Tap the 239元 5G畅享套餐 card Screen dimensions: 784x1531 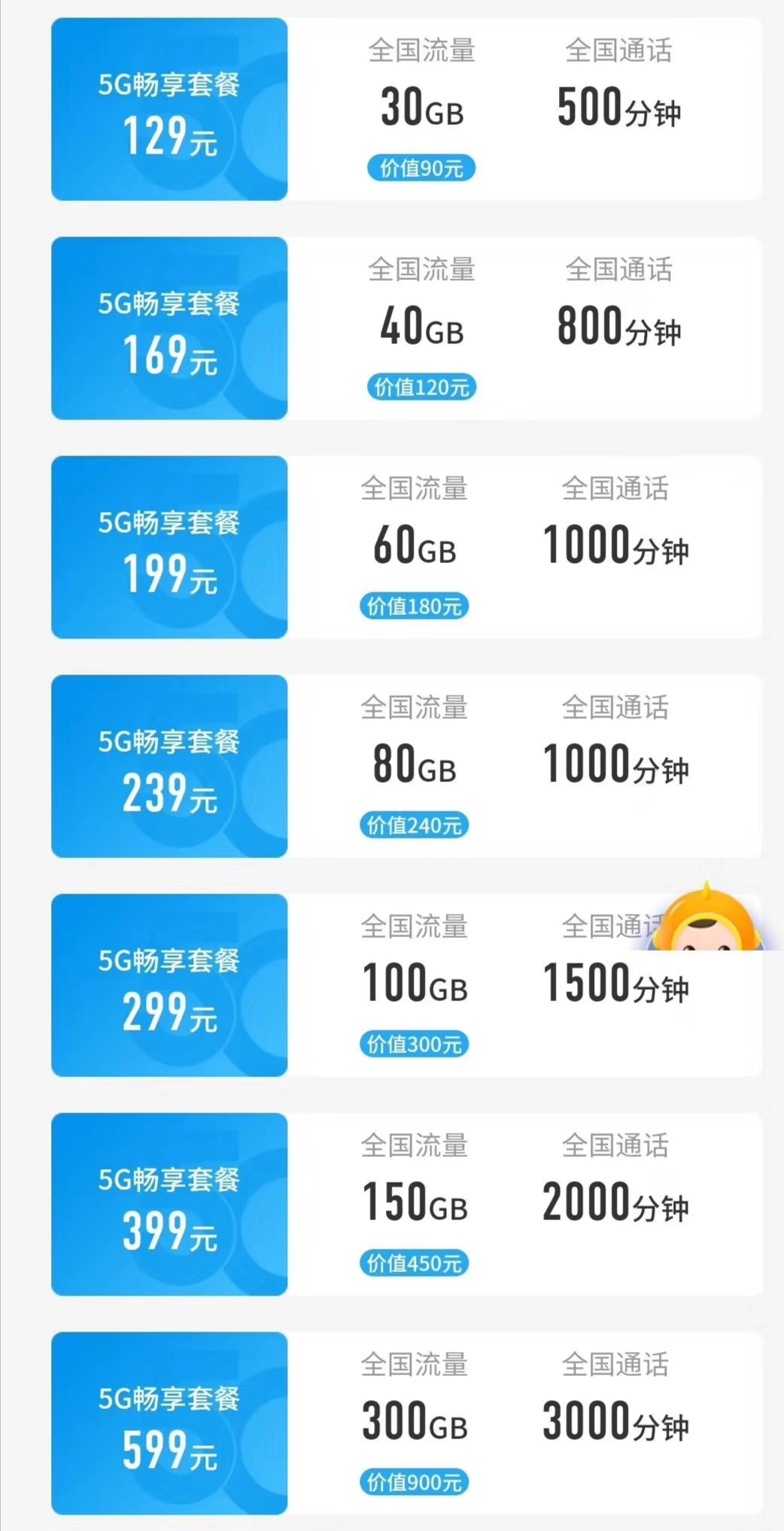point(169,767)
